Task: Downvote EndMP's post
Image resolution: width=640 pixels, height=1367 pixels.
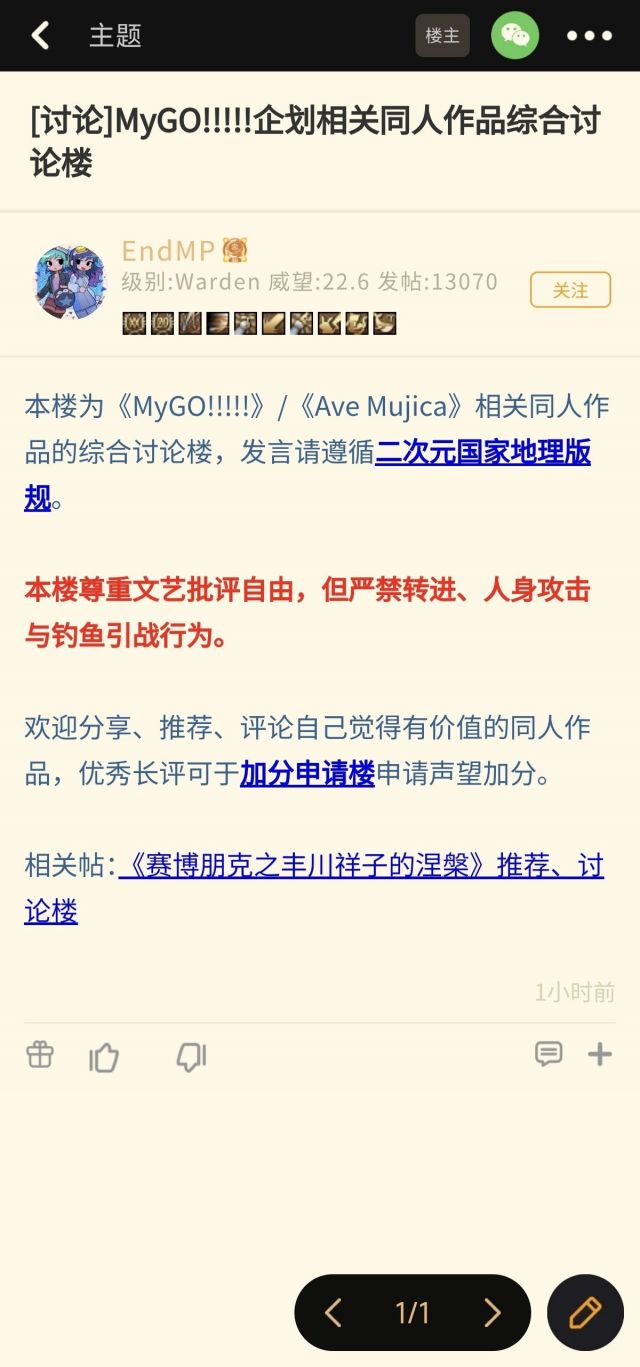Action: (190, 1056)
